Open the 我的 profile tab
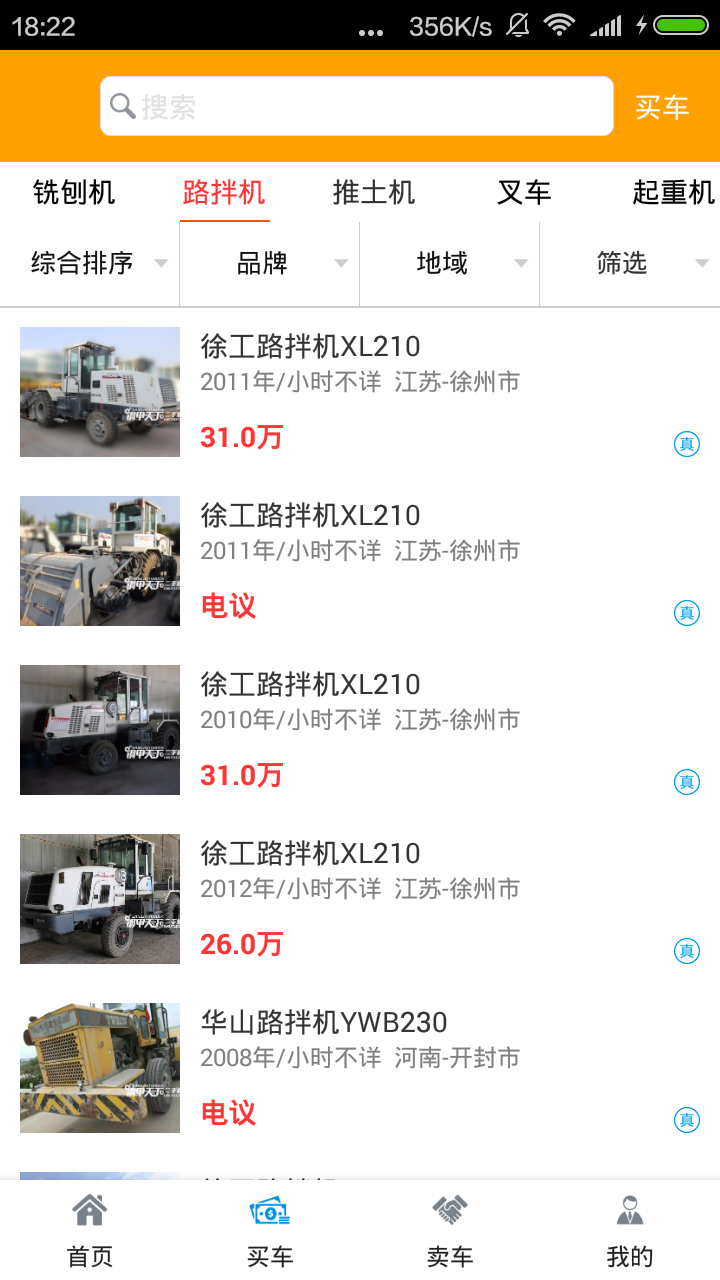Screen dimensions: 720x1280 click(630, 1230)
